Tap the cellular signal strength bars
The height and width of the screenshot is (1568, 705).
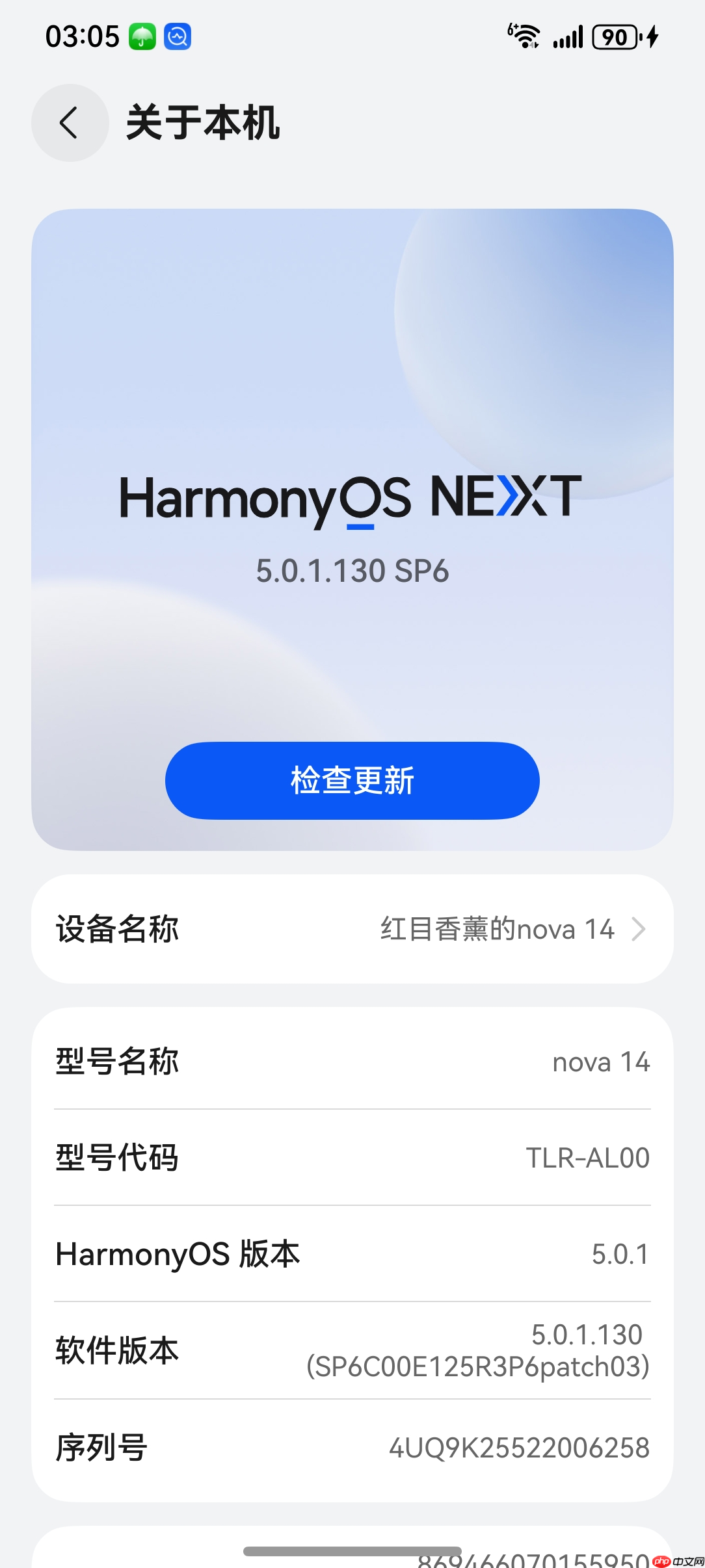point(568,37)
